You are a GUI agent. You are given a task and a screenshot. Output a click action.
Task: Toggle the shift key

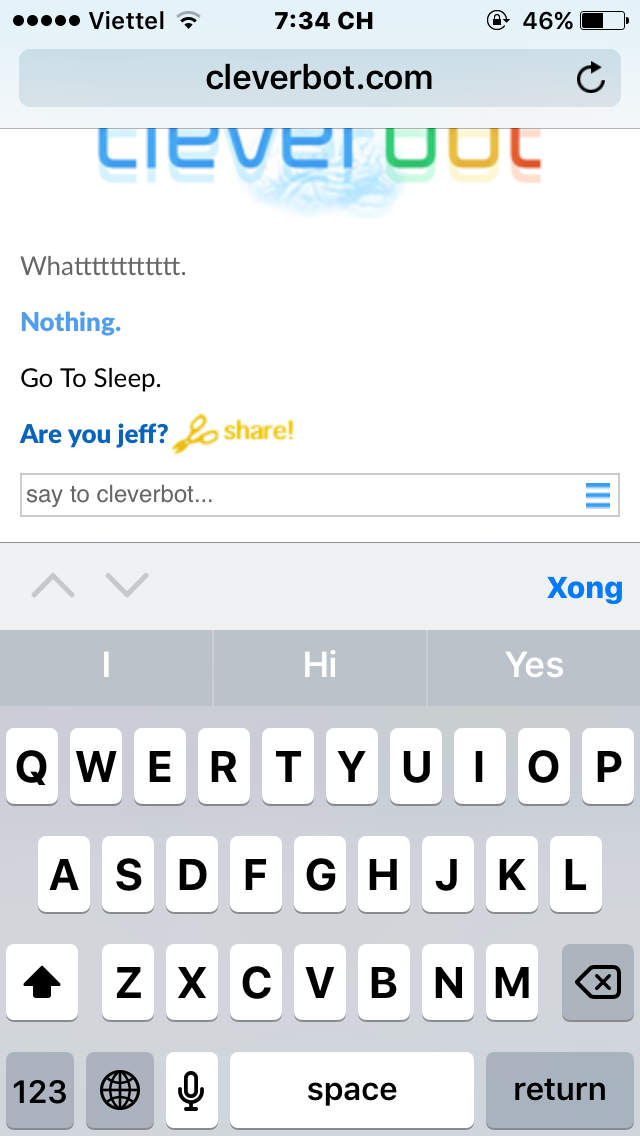pyautogui.click(x=42, y=983)
